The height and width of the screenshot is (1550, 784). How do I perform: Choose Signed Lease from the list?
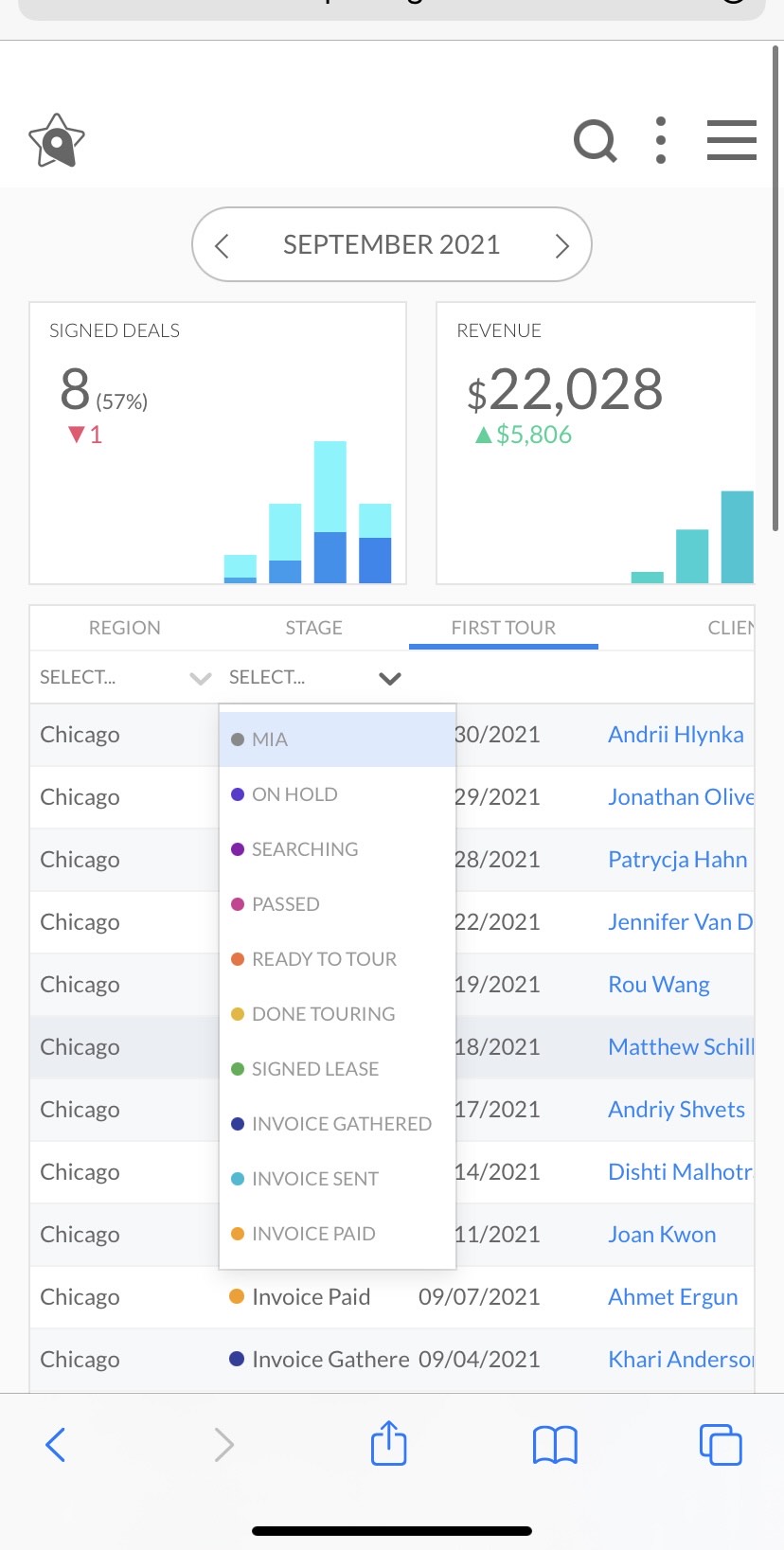click(x=338, y=1069)
